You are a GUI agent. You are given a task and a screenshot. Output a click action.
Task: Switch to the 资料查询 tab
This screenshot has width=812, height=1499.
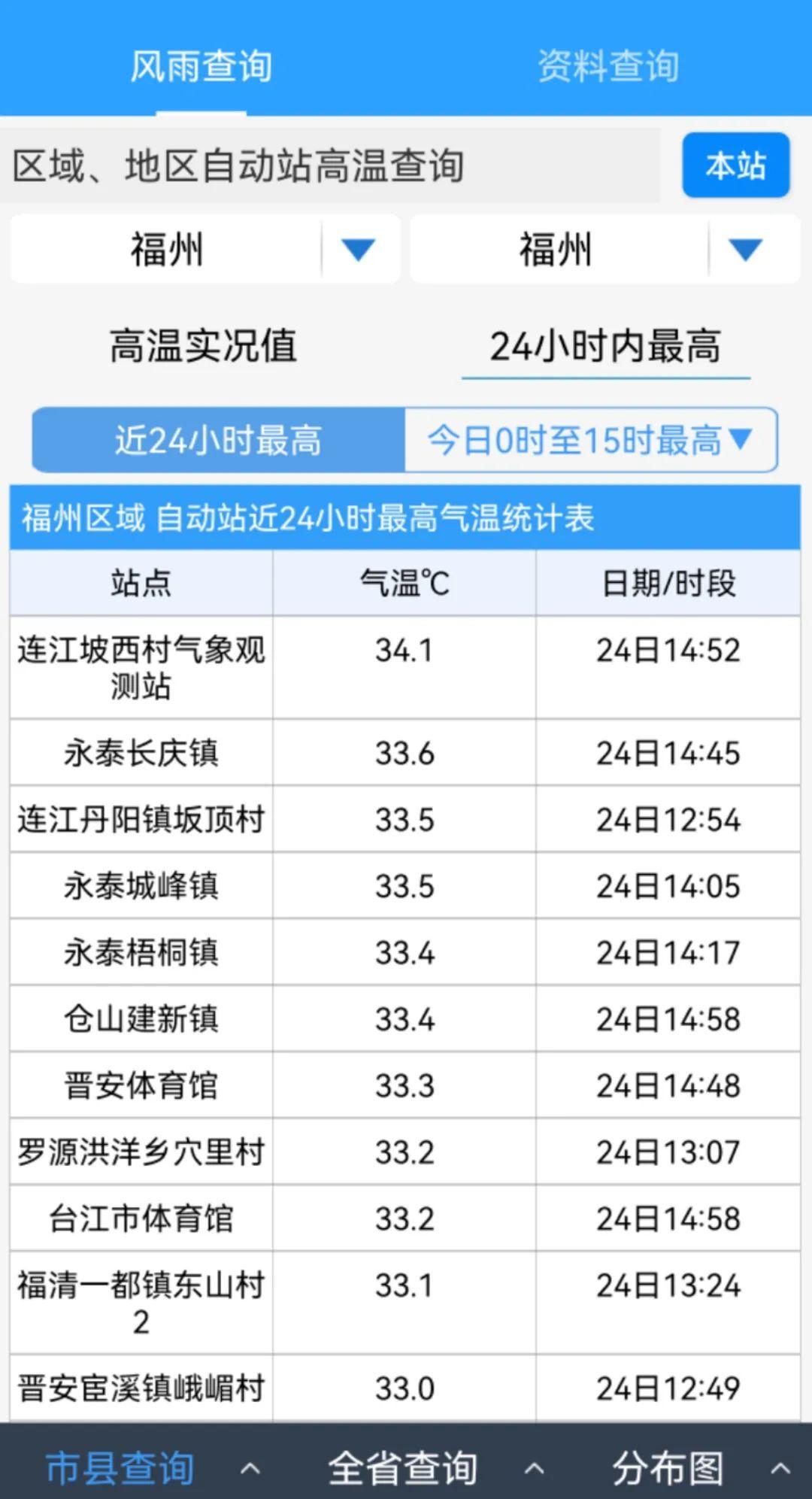click(607, 66)
